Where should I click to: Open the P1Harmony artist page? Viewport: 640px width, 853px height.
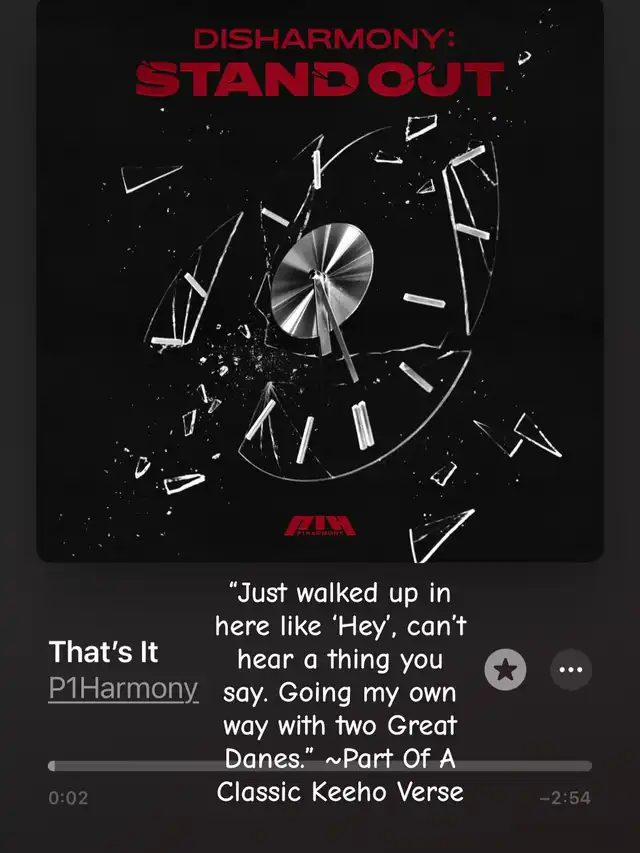coord(122,690)
